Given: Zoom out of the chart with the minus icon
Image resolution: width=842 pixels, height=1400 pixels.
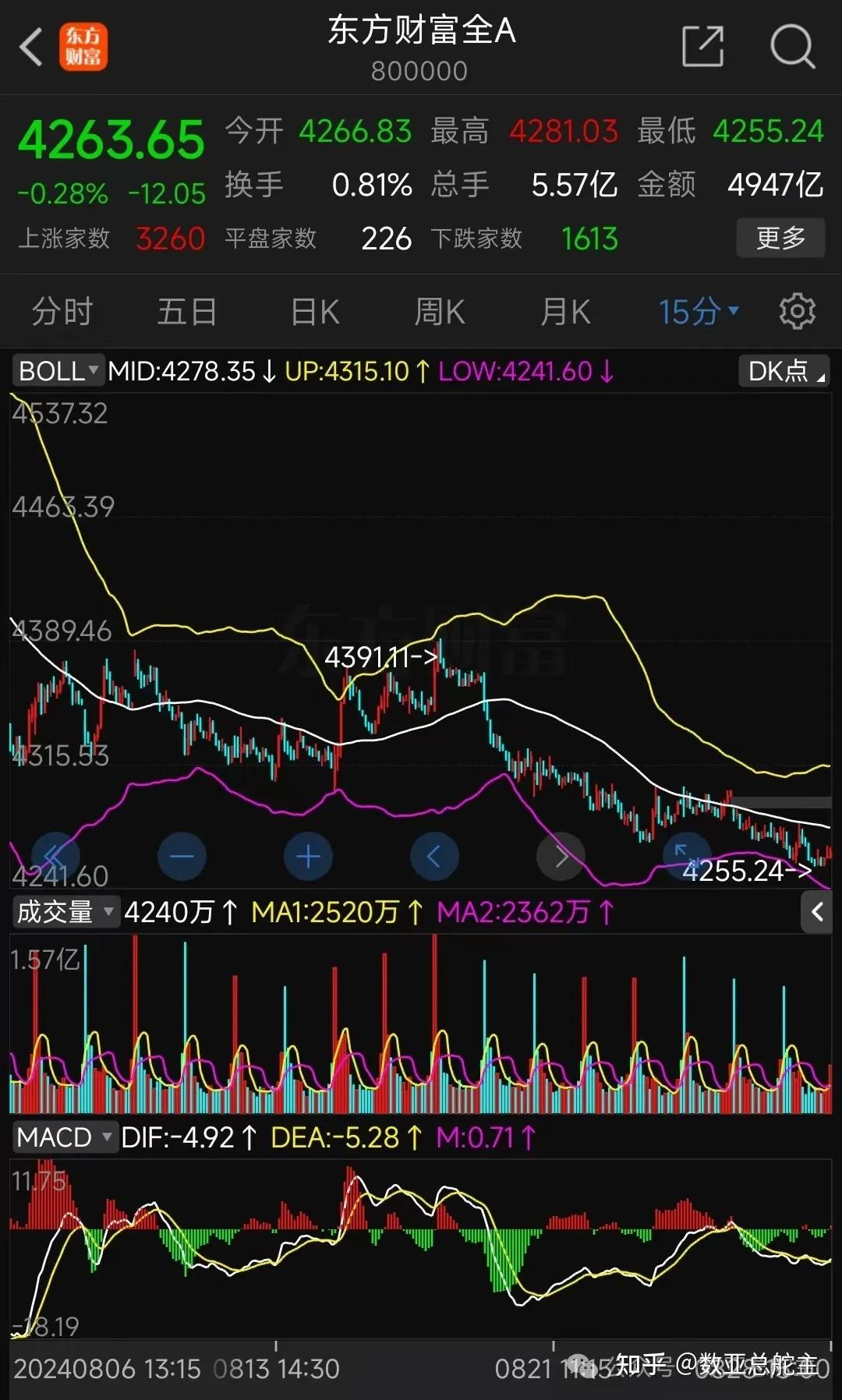Looking at the screenshot, I should pyautogui.click(x=182, y=856).
